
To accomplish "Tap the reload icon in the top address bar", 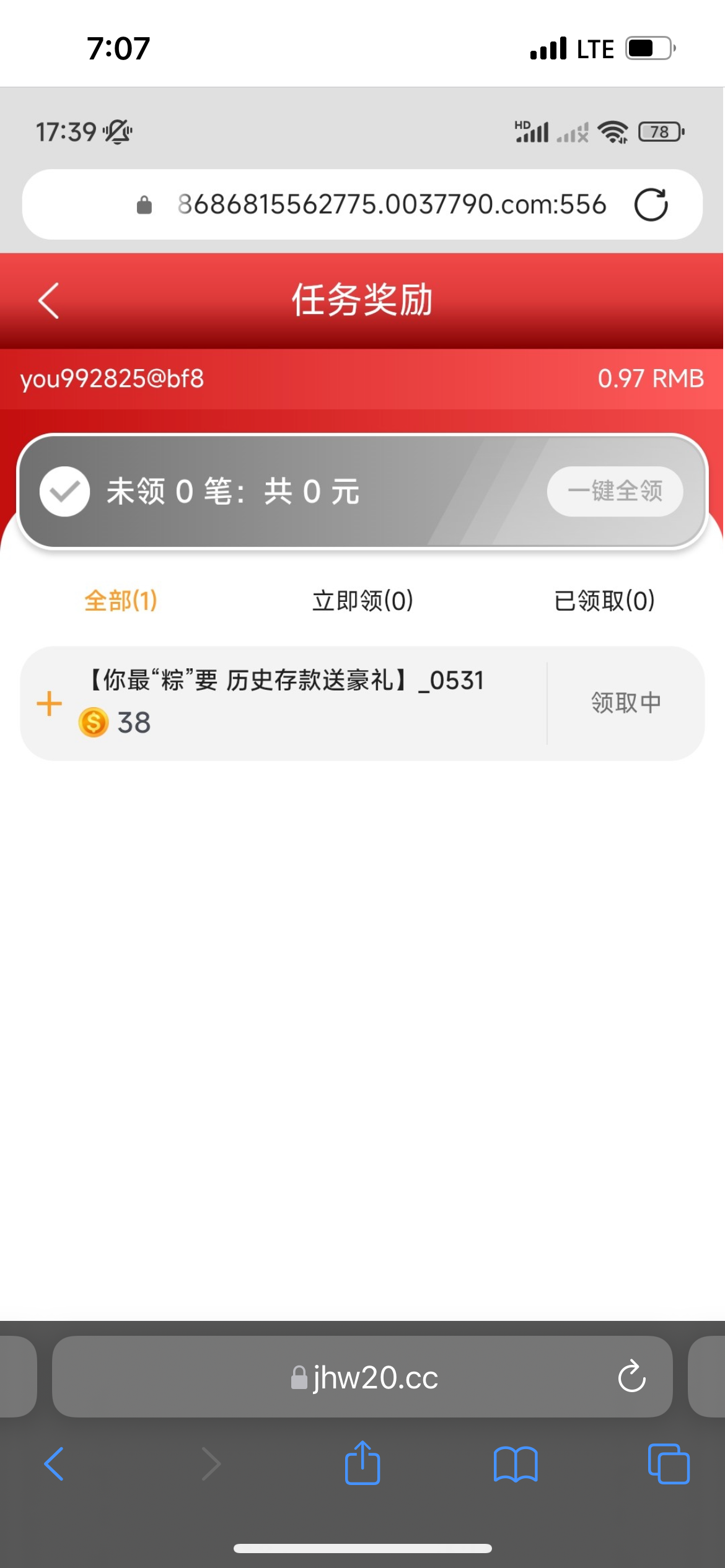I will [650, 204].
